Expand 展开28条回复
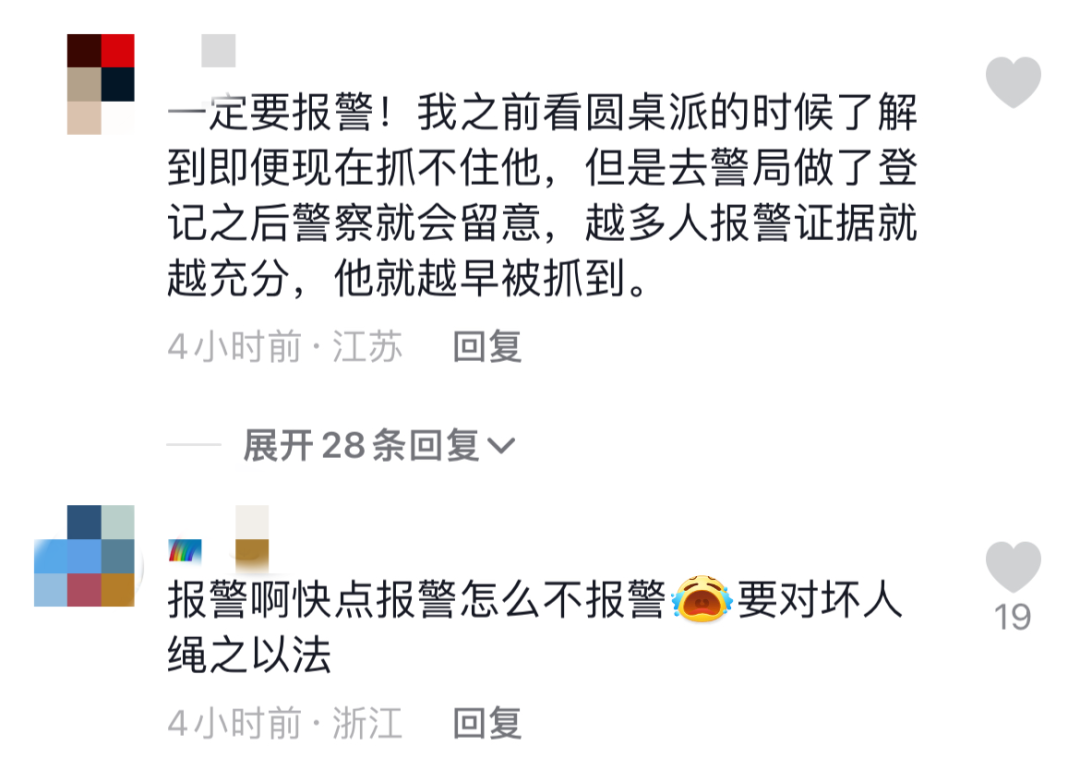Image resolution: width=1080 pixels, height=782 pixels. [x=379, y=446]
